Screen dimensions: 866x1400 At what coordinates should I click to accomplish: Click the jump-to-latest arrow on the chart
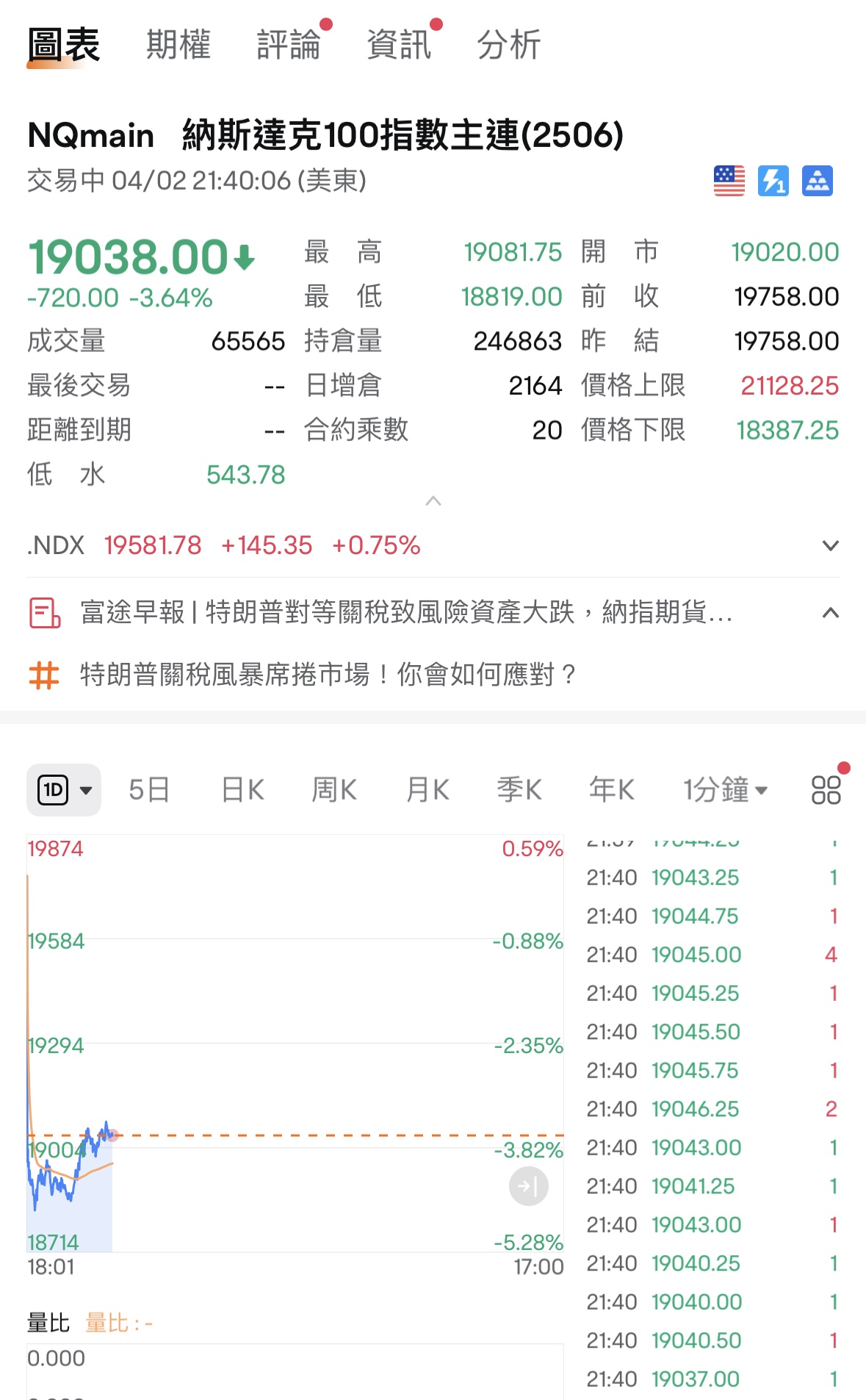528,1185
